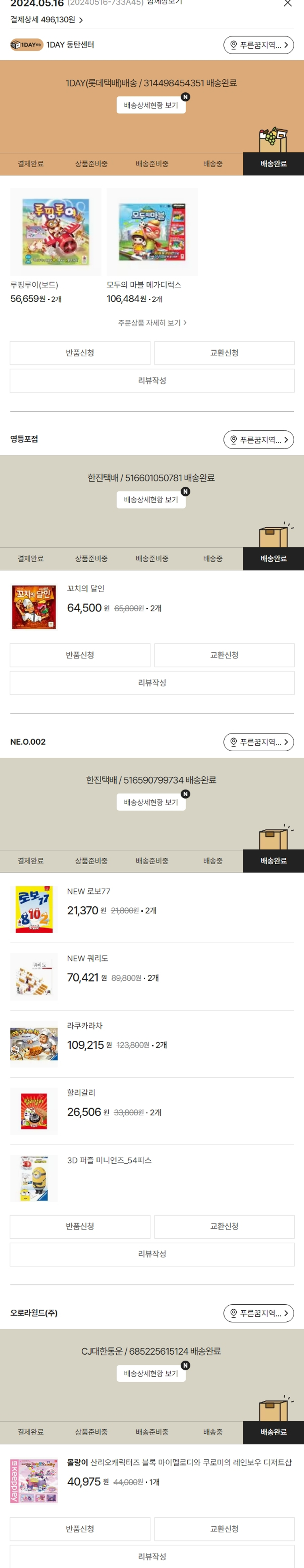Open 모두의 마블 메가디럭스 product tile
Screen dimensions: 304x1568
coord(152,232)
